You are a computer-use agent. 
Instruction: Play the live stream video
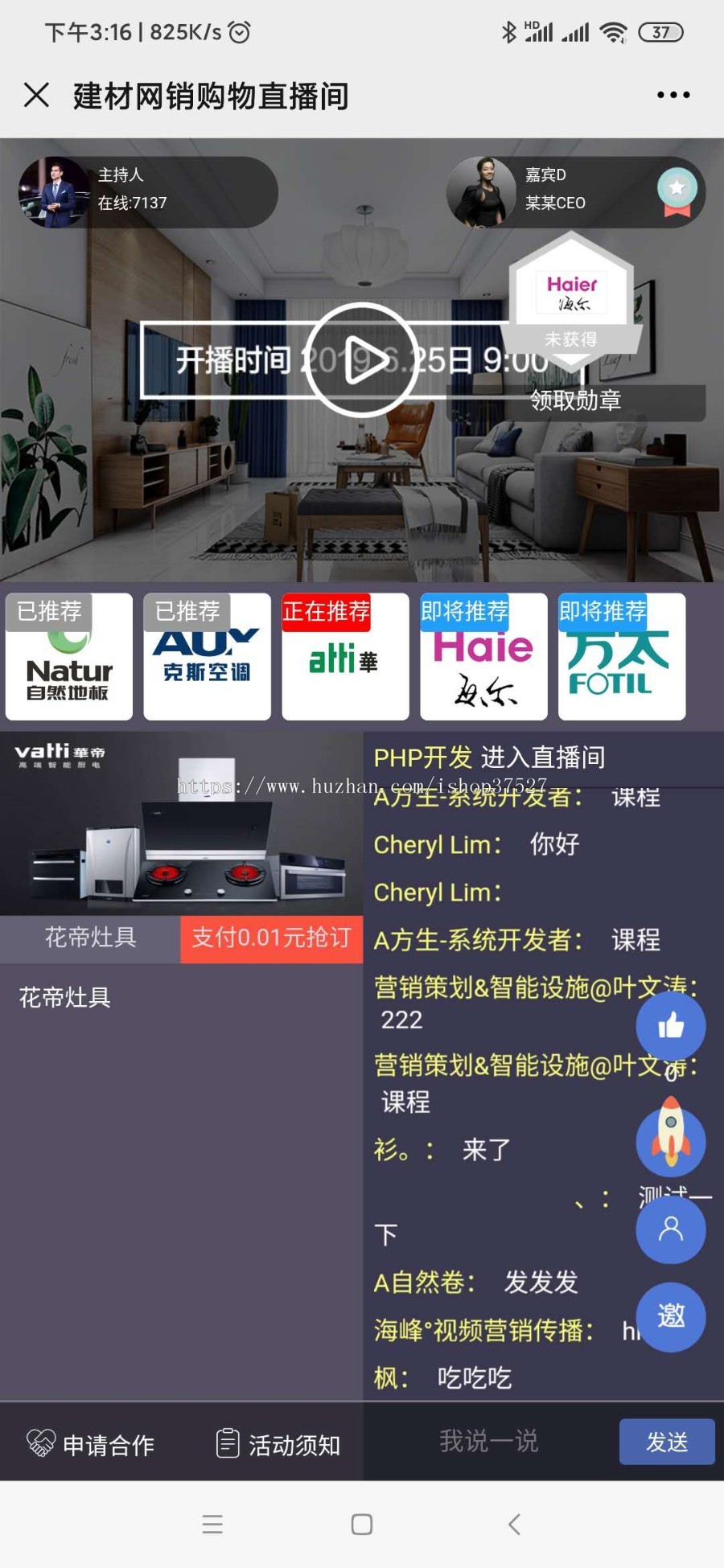click(361, 359)
